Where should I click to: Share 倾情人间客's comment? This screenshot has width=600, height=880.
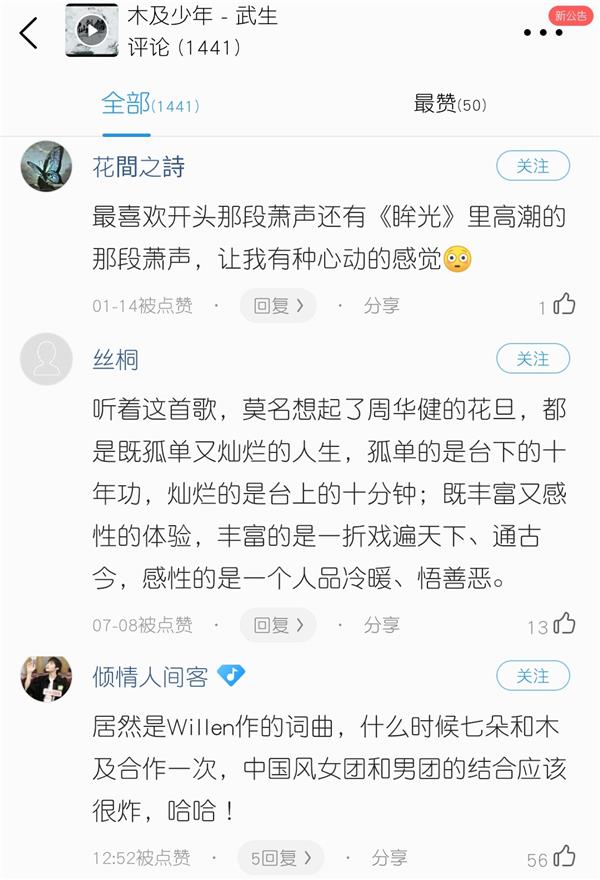pyautogui.click(x=389, y=857)
